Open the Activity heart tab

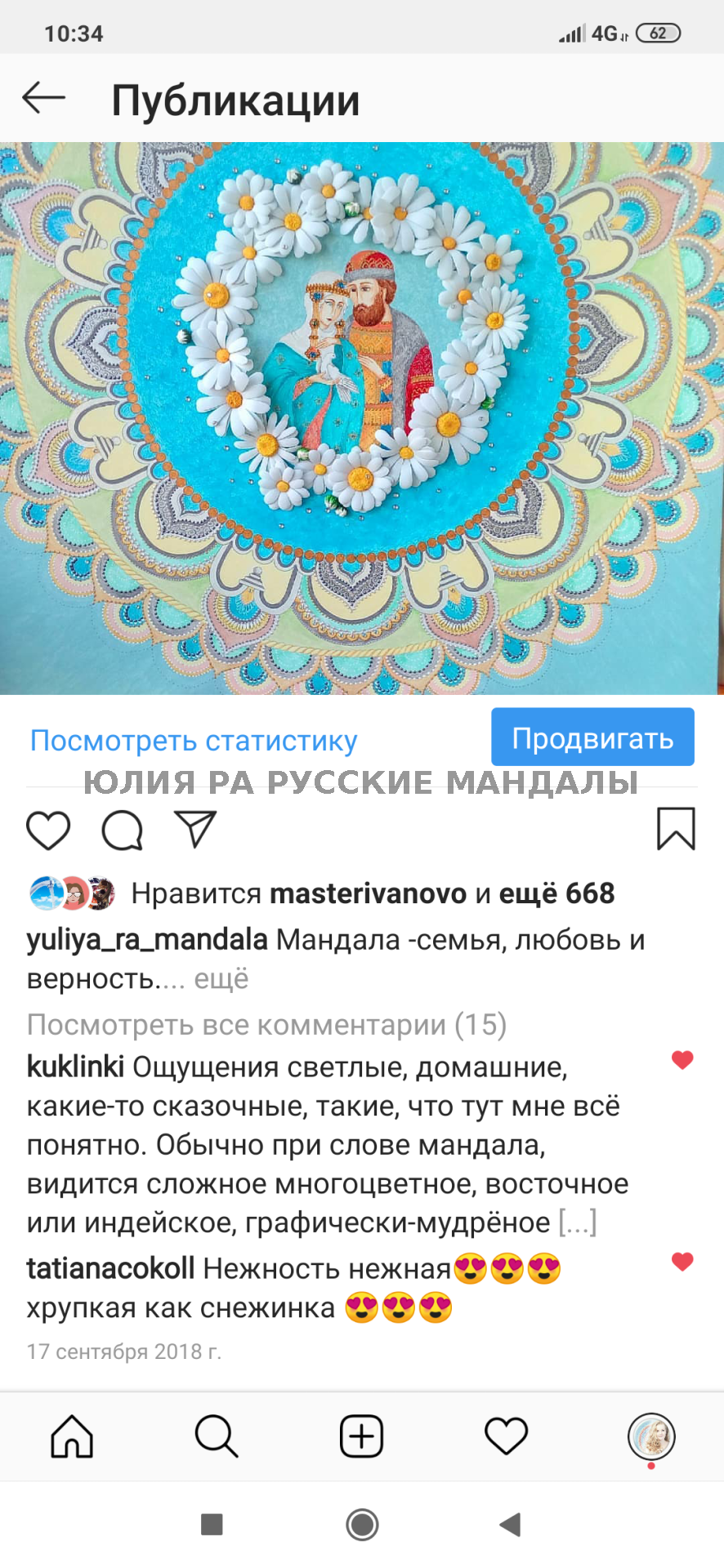507,1437
